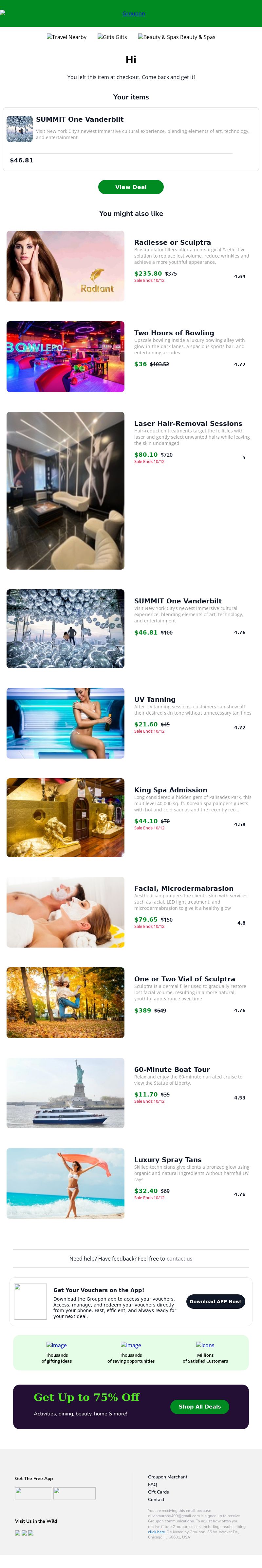Open the Travel Nearby category
Viewport: 262px width, 1568px height.
tap(67, 37)
